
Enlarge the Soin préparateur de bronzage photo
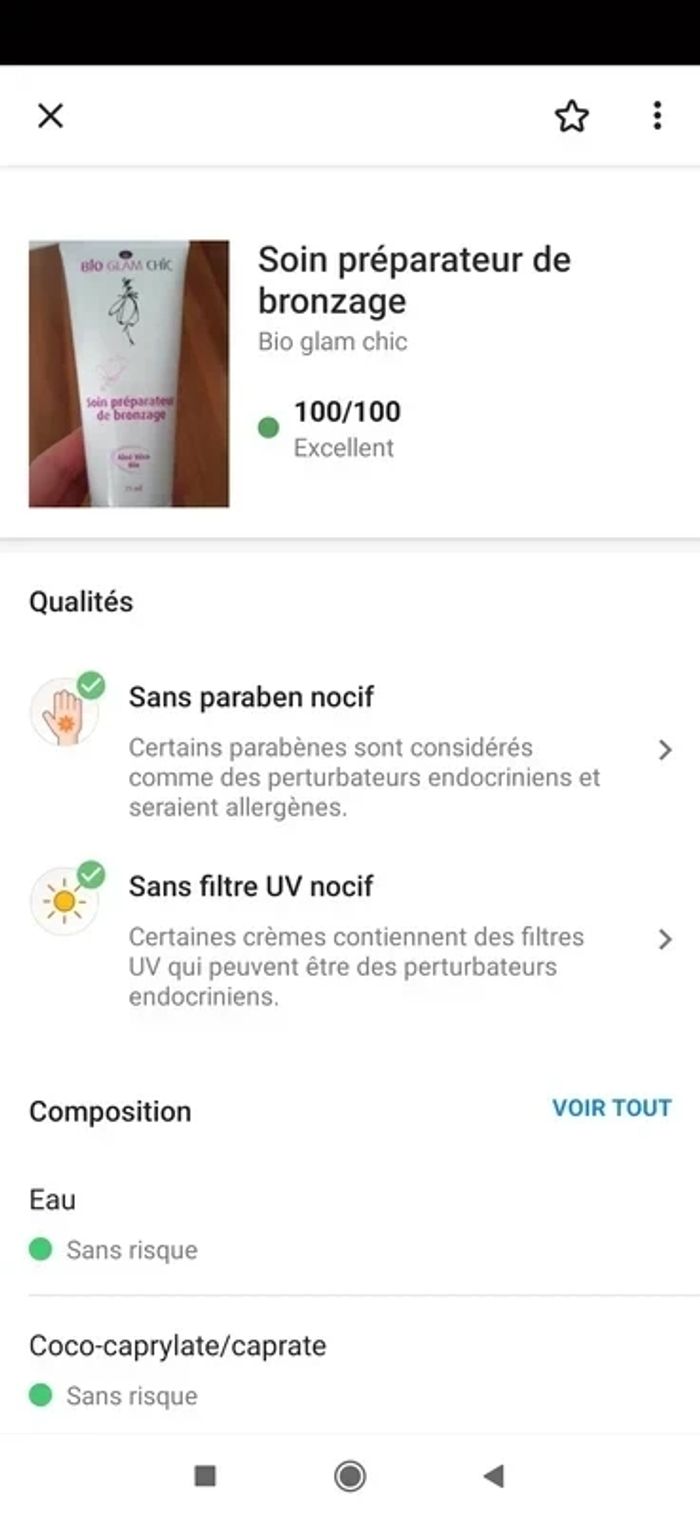point(129,373)
